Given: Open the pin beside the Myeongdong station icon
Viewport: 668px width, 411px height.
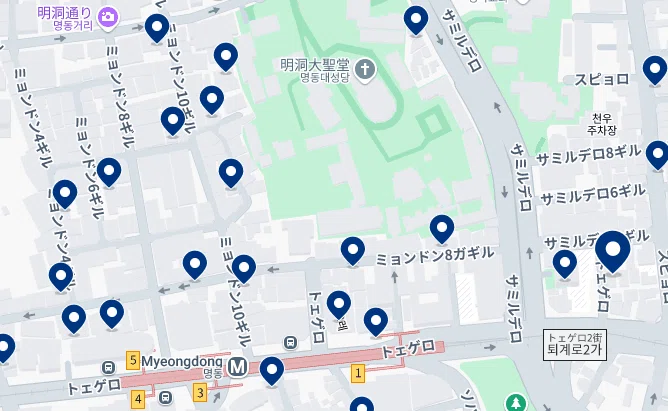Looking at the screenshot, I should pyautogui.click(x=271, y=371).
